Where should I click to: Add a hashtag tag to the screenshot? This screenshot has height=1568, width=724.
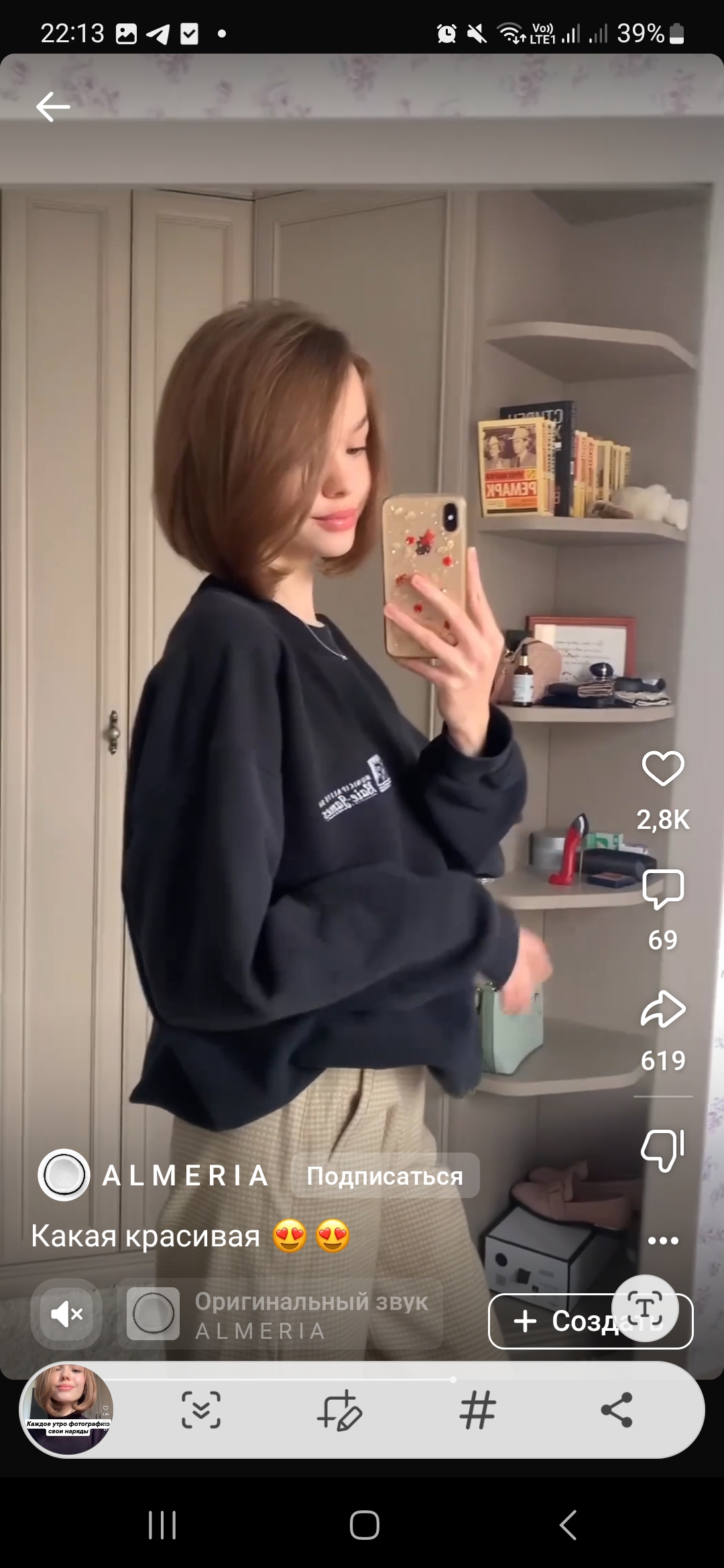pyautogui.click(x=477, y=1410)
